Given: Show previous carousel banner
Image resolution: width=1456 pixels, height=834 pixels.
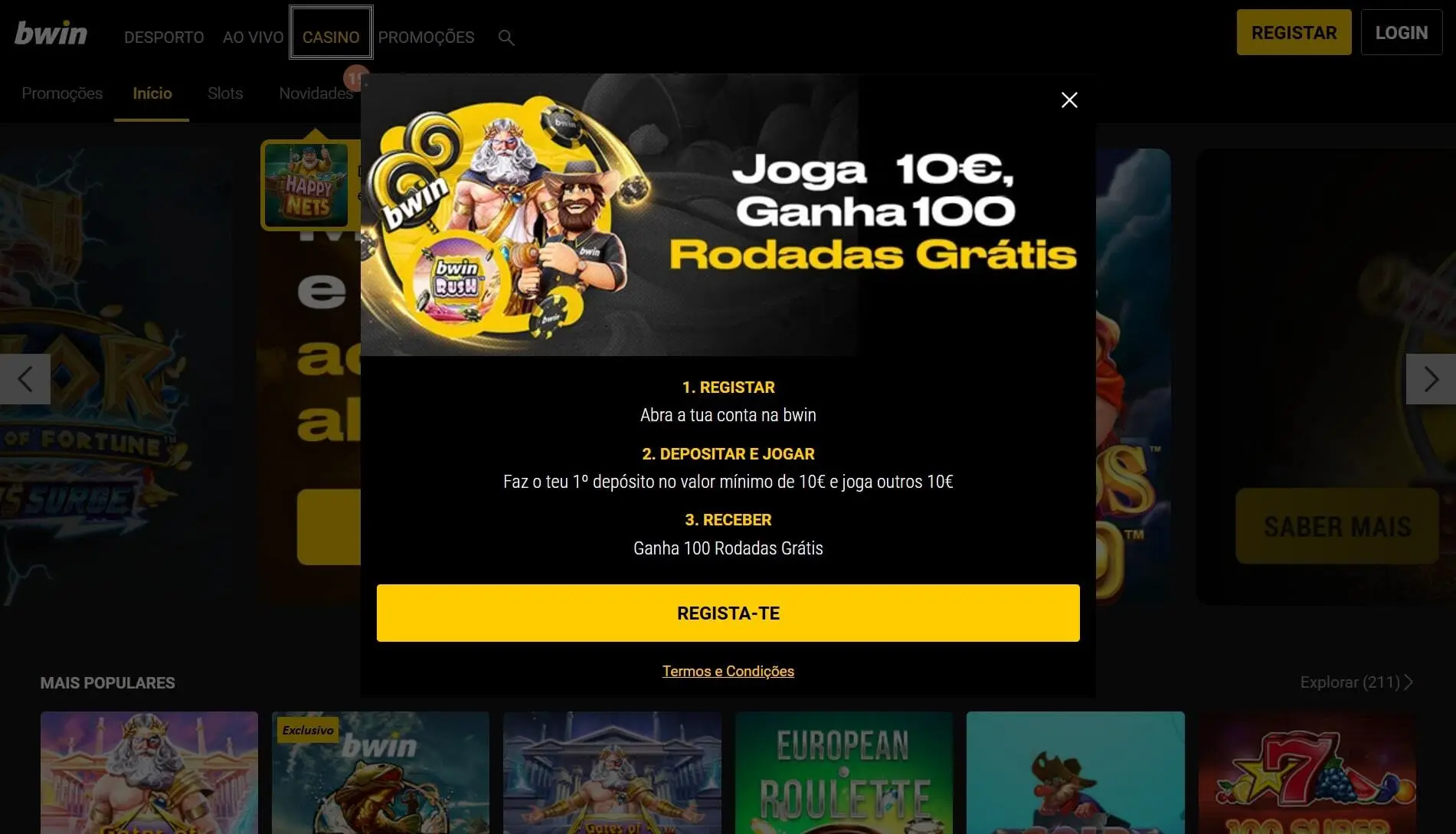Looking at the screenshot, I should point(25,379).
